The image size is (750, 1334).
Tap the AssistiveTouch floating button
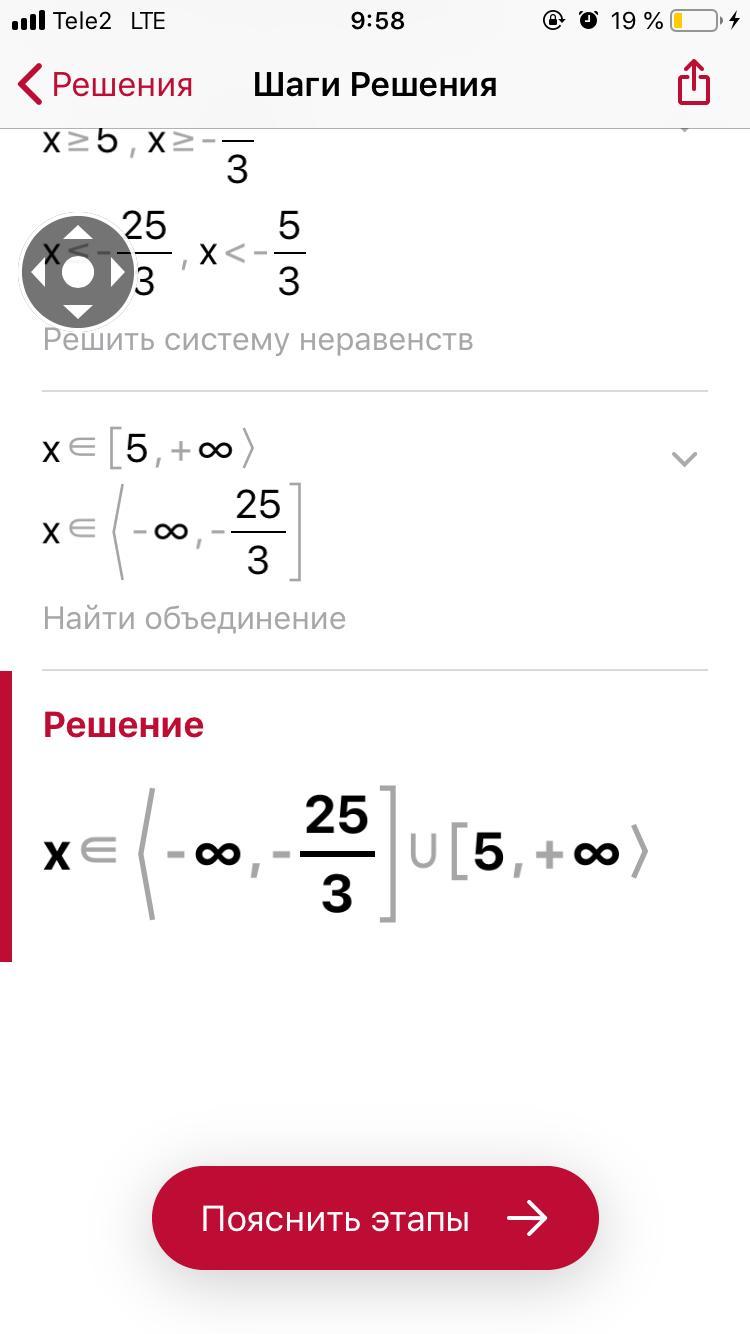78,272
